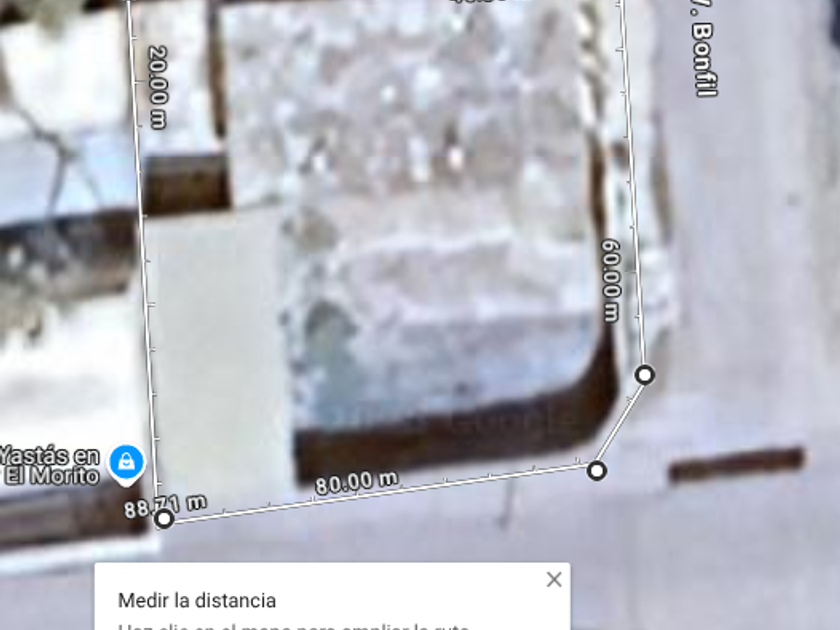Select the 88.71 m measurement point

point(164,518)
